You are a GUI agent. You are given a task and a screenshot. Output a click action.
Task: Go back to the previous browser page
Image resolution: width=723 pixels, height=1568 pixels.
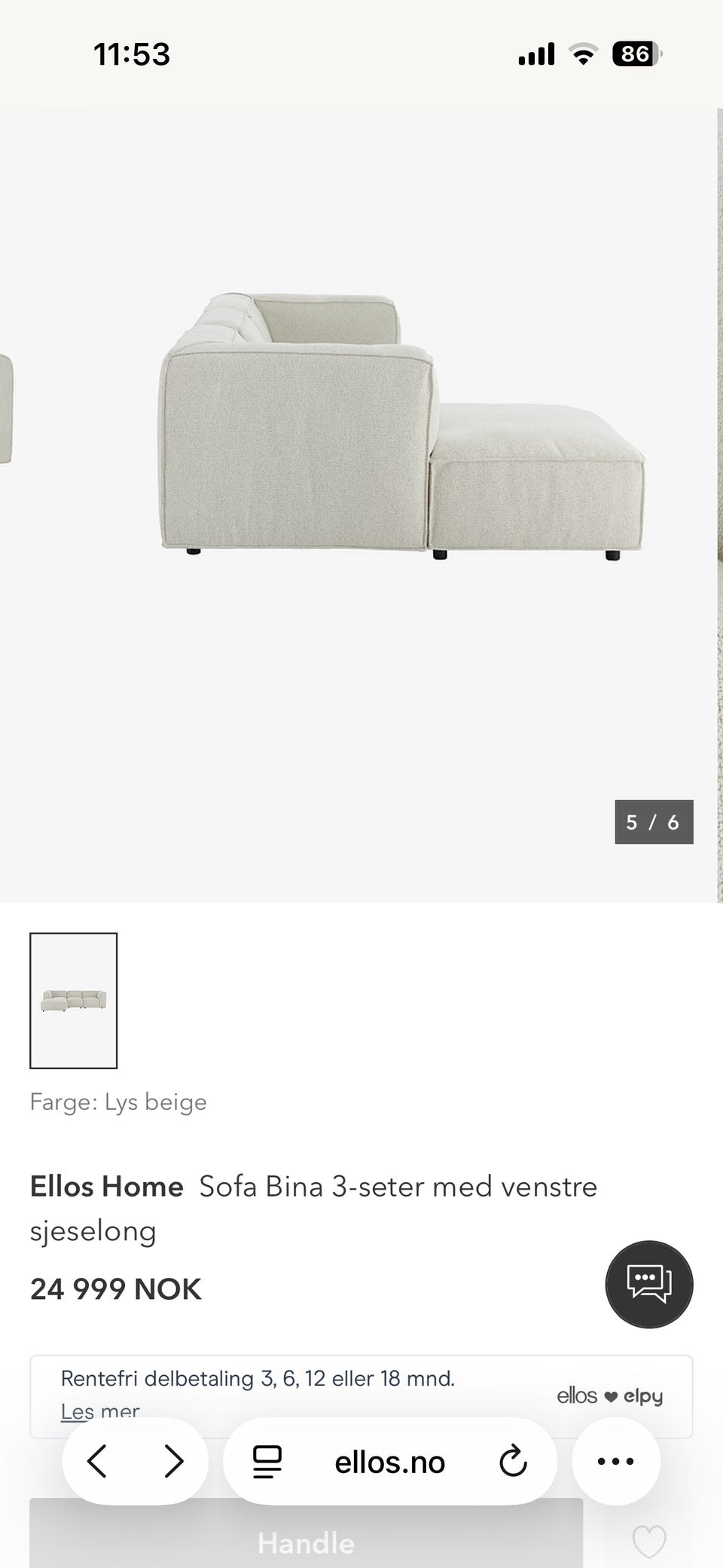tap(97, 1461)
